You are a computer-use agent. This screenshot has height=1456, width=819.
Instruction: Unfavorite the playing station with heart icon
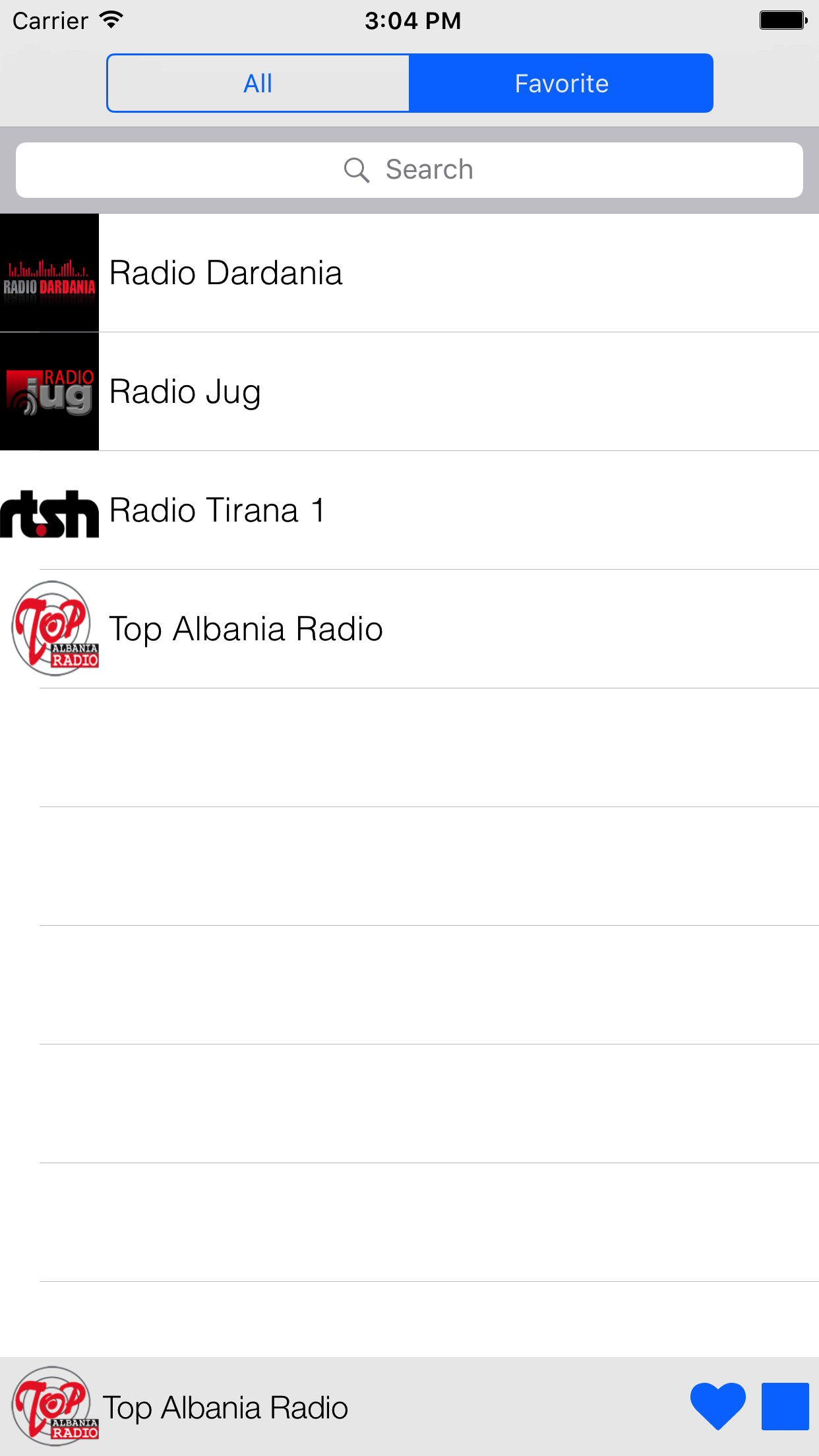(718, 1407)
